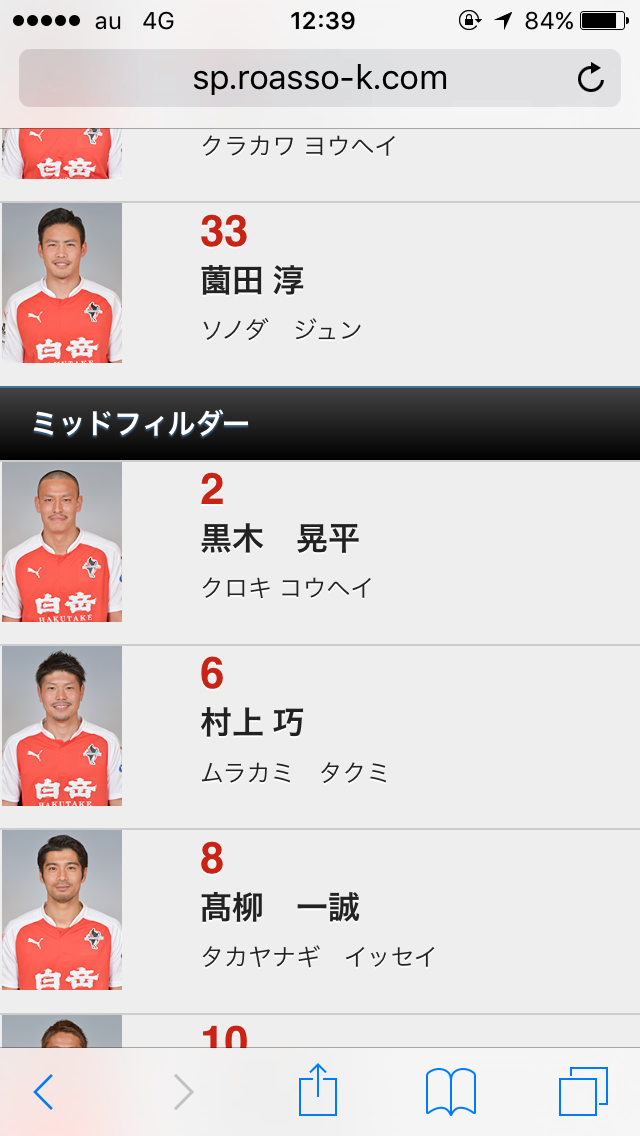Show all open tabs
Viewport: 640px width, 1136px height.
point(583,1091)
